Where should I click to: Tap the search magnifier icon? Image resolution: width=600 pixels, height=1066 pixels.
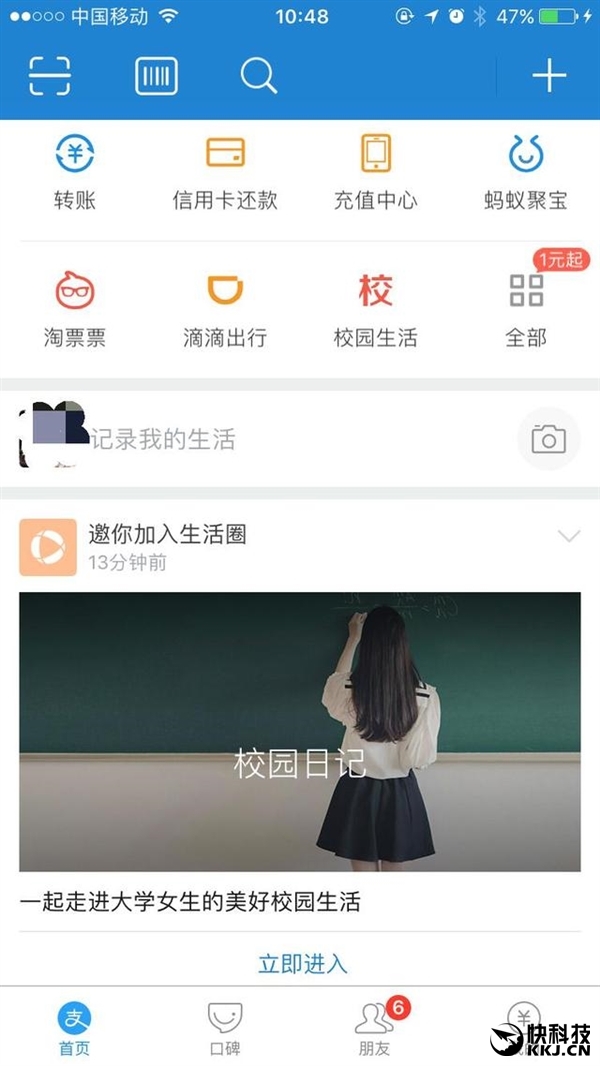(x=258, y=76)
